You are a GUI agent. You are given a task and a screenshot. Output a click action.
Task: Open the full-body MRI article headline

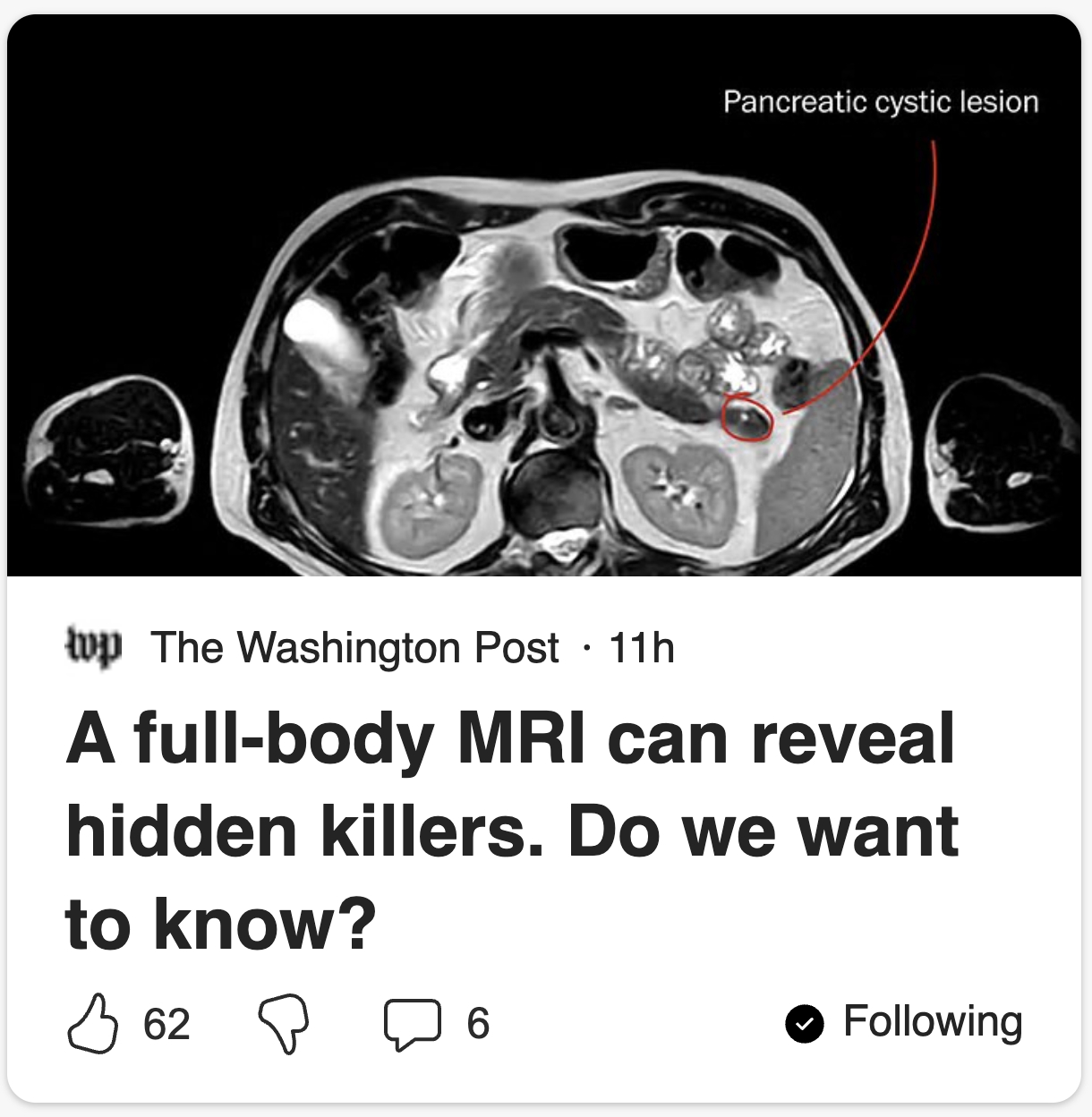pos(511,831)
